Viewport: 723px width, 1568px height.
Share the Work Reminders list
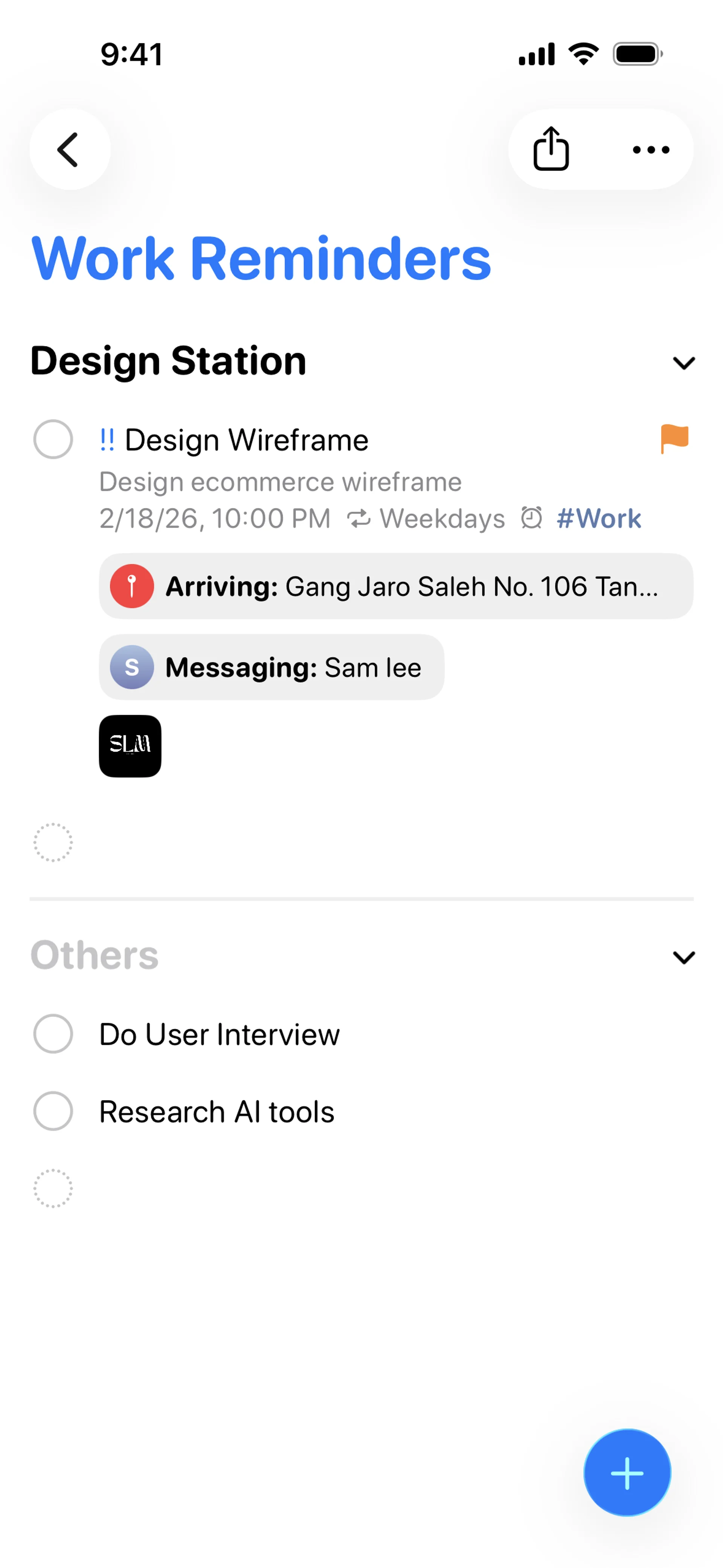click(551, 149)
